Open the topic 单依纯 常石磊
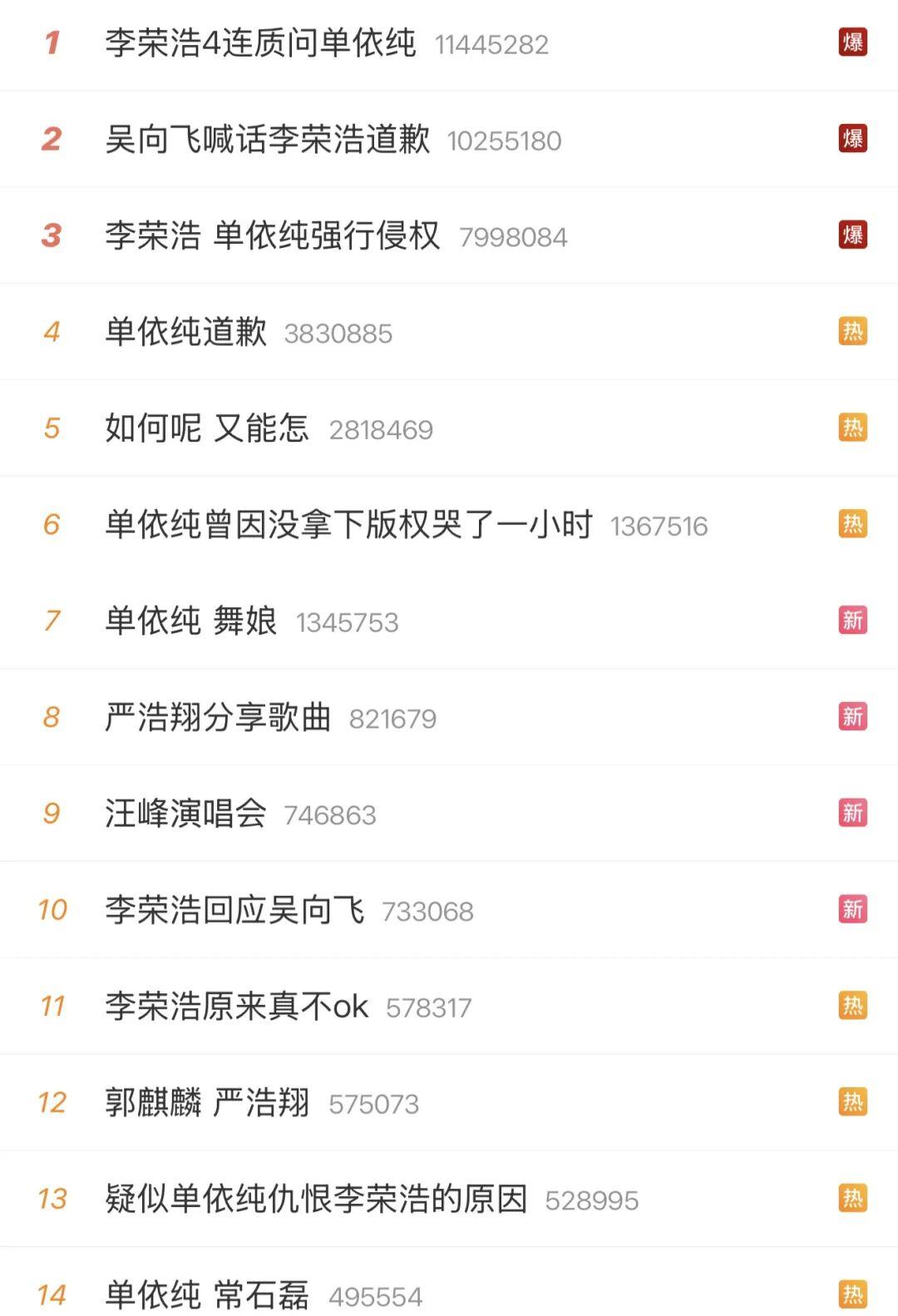 [x=207, y=1294]
